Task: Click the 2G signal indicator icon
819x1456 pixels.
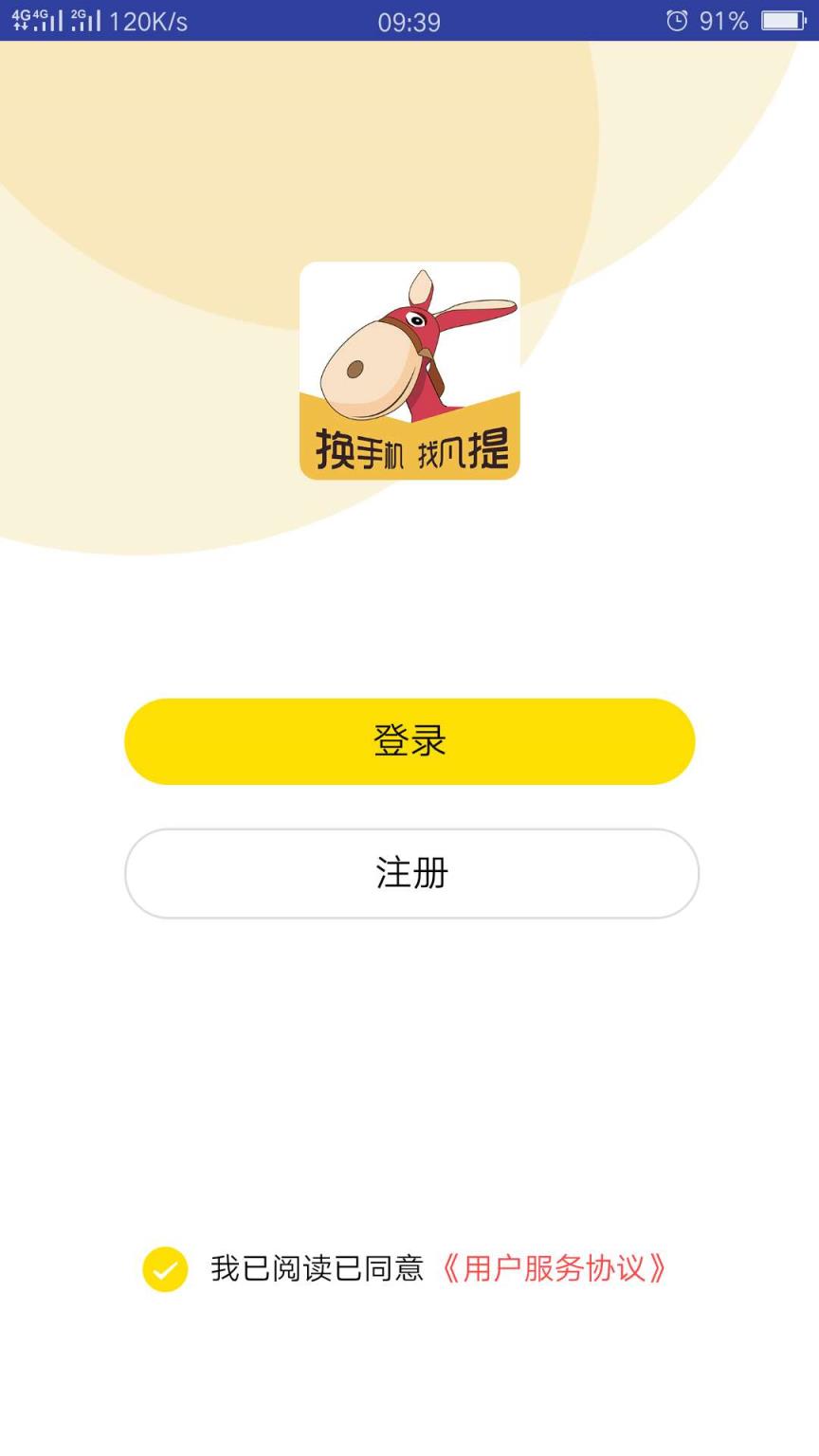Action: point(87,21)
